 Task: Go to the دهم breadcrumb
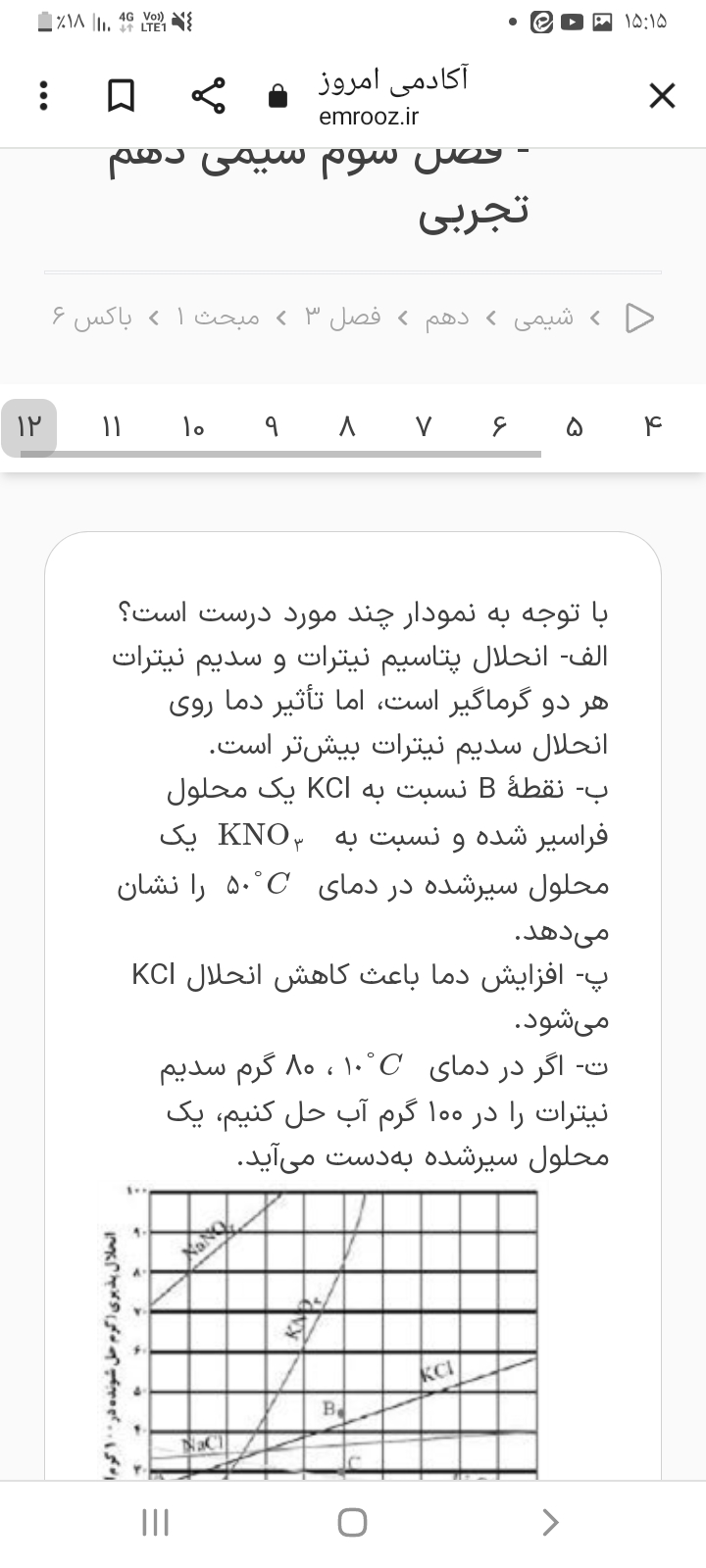[447, 318]
